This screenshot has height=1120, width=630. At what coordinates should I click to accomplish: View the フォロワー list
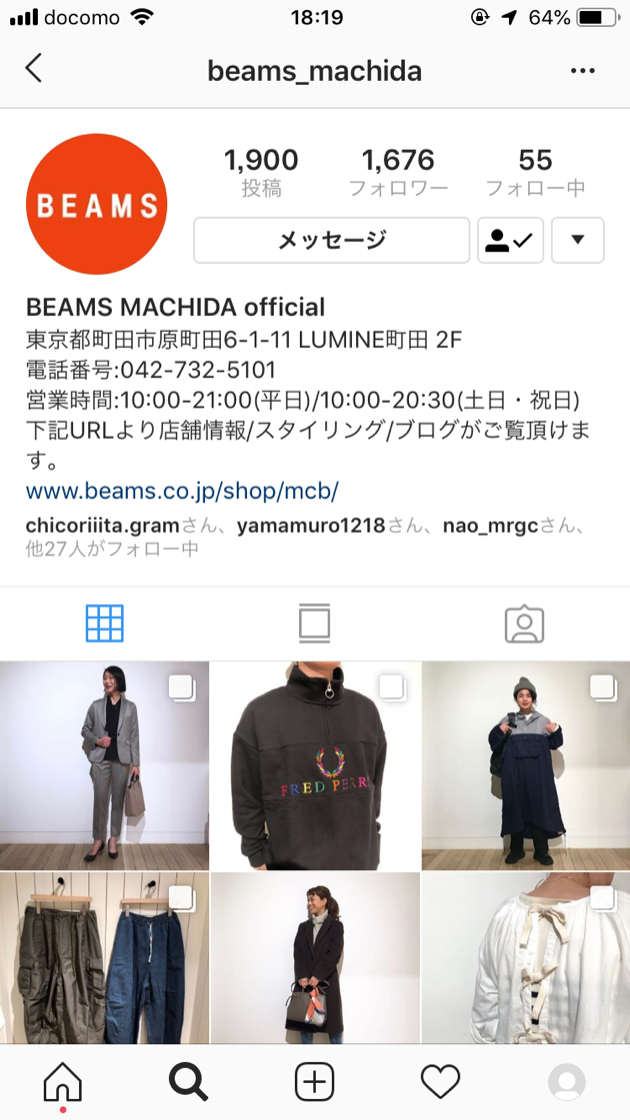tap(398, 172)
